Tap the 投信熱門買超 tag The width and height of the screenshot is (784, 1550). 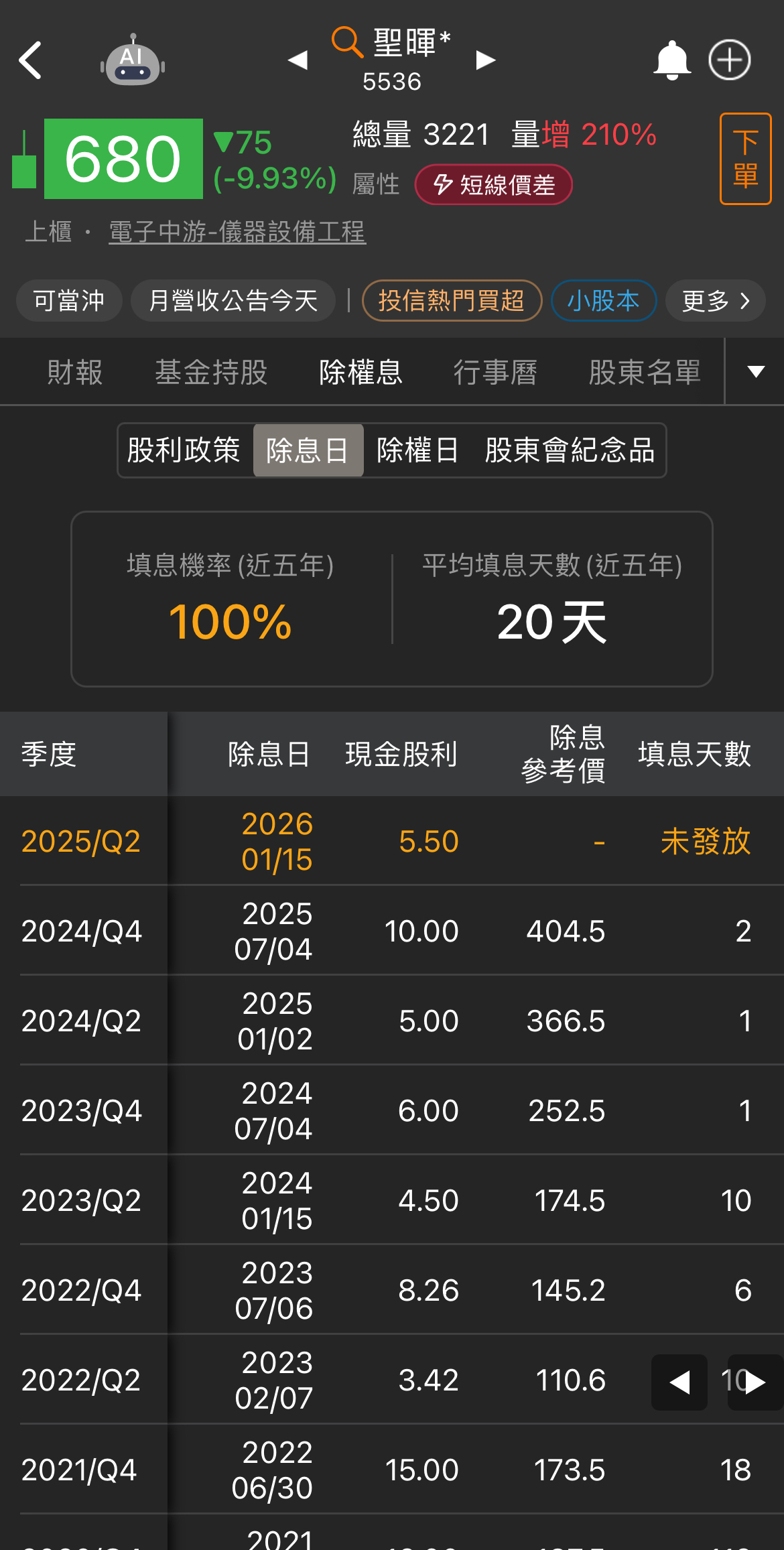452,300
